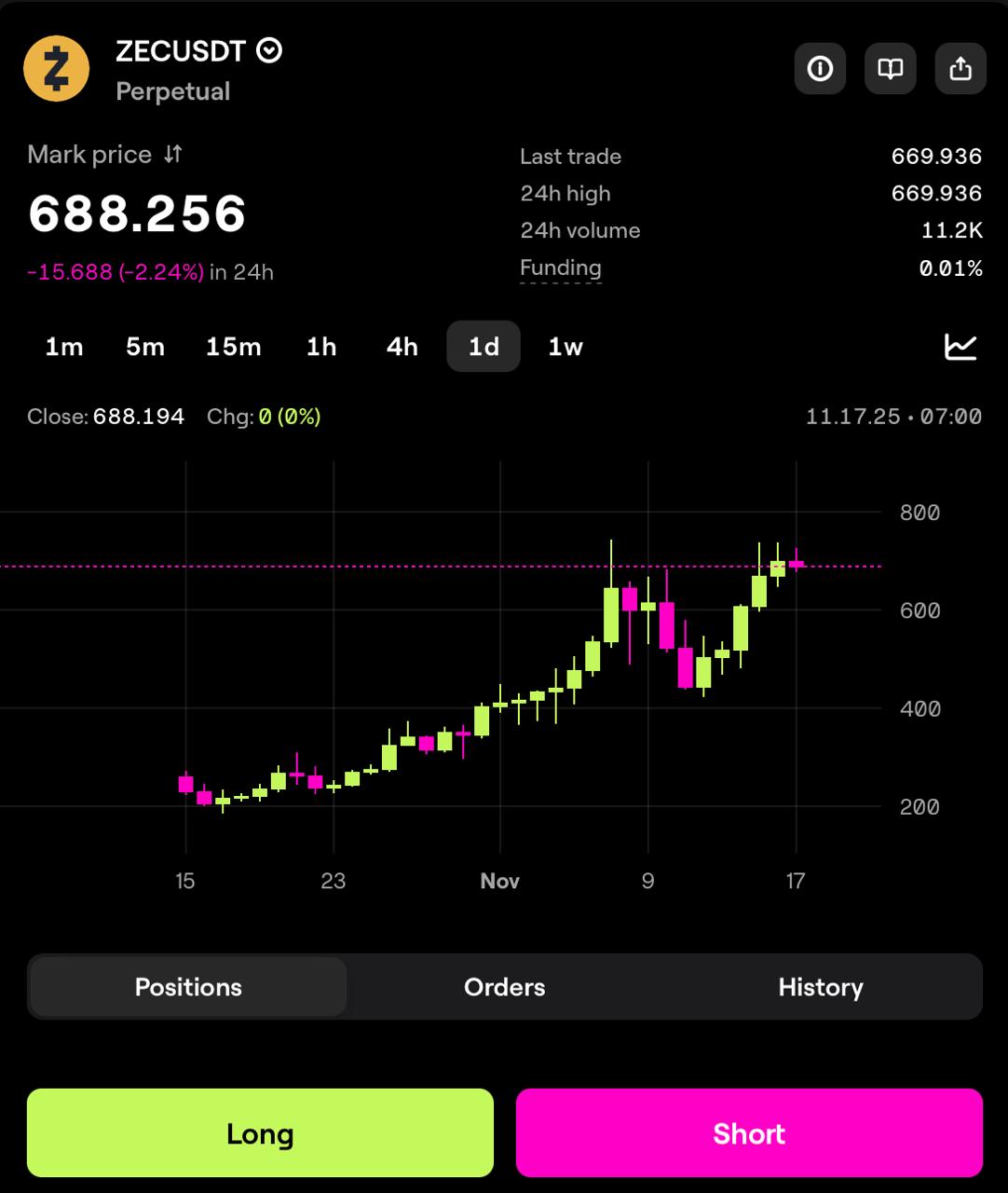
Task: View Funding rate details
Action: [x=560, y=268]
